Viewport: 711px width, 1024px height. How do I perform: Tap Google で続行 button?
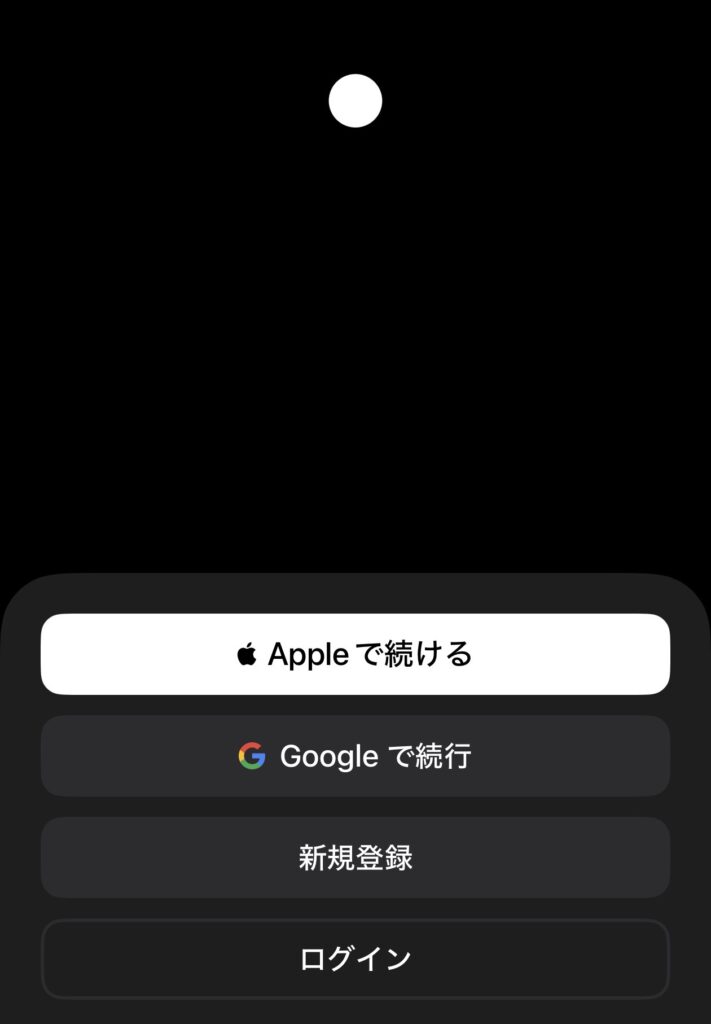coord(355,756)
